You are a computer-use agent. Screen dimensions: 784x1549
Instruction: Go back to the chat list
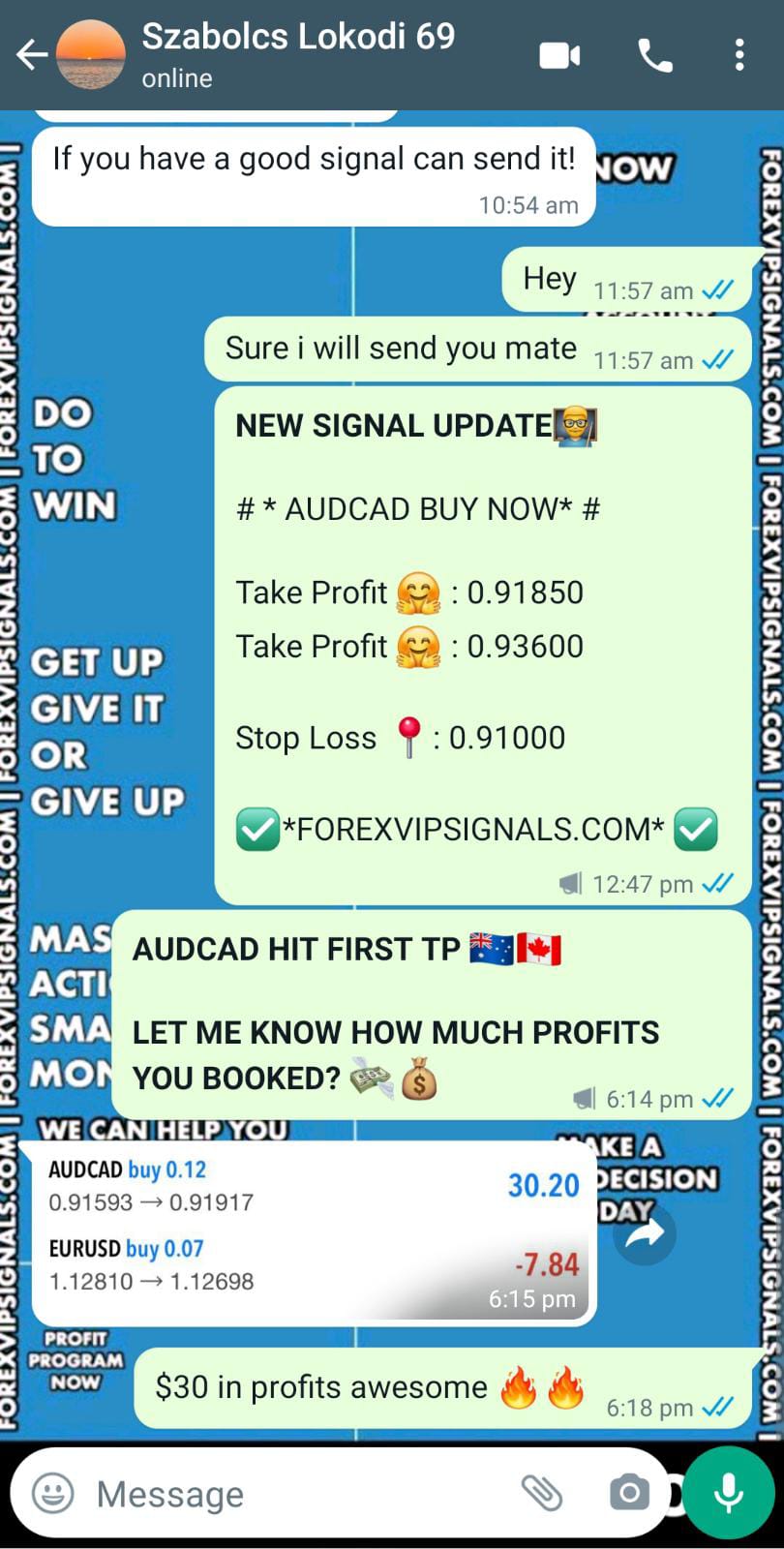(31, 55)
